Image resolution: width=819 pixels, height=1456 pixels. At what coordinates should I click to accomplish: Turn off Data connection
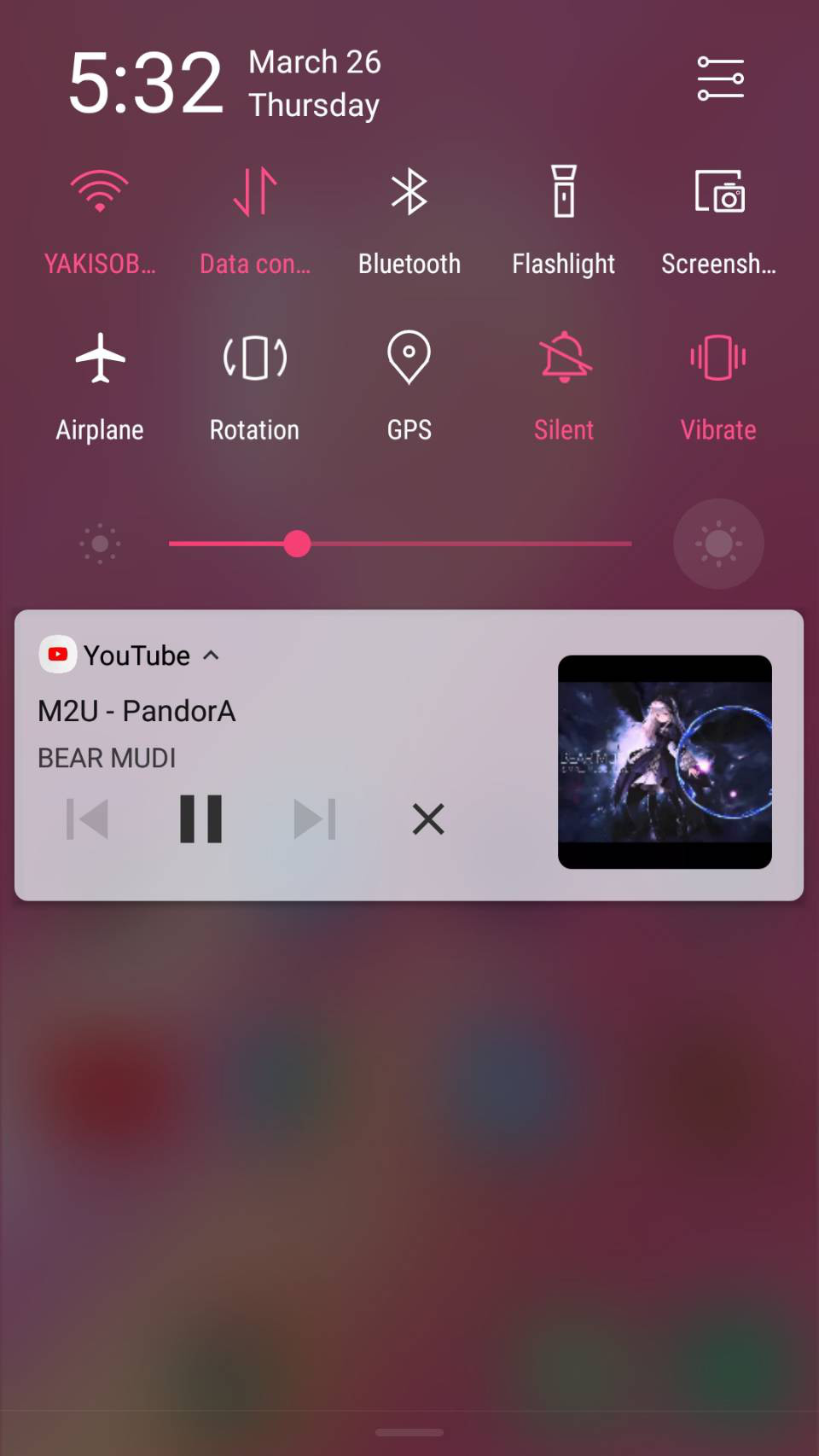(x=254, y=192)
